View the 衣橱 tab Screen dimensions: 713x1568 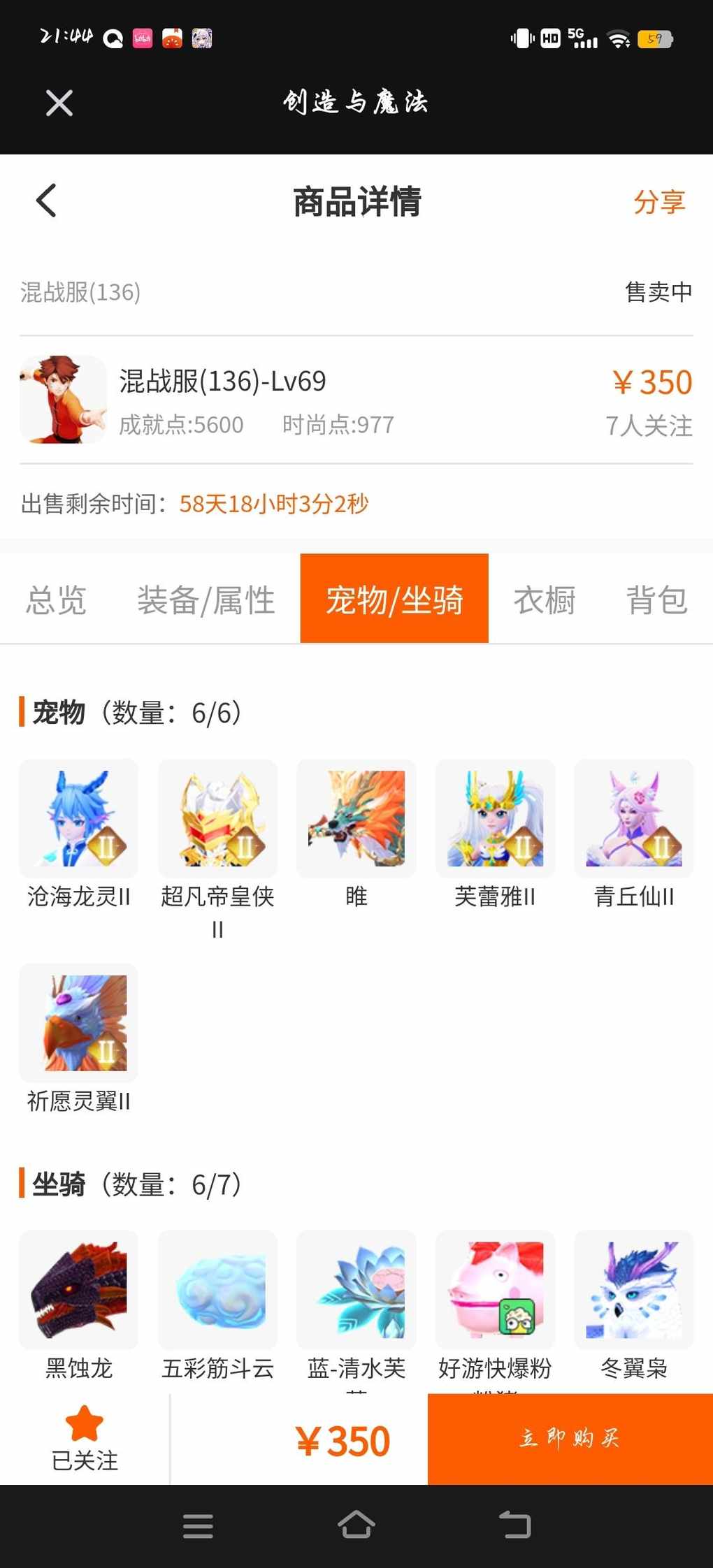click(x=545, y=600)
